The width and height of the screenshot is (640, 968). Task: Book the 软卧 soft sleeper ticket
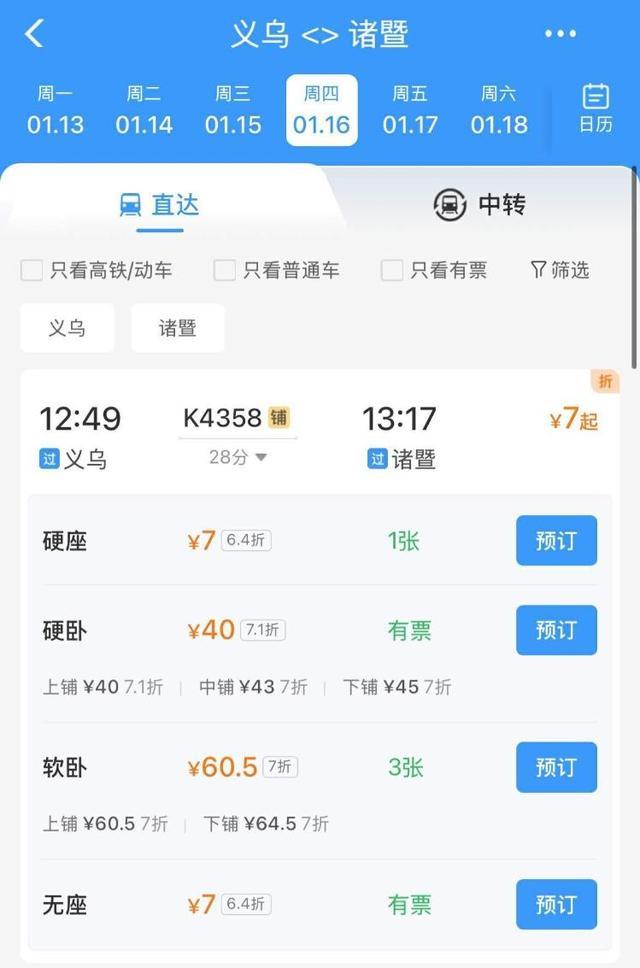point(556,767)
